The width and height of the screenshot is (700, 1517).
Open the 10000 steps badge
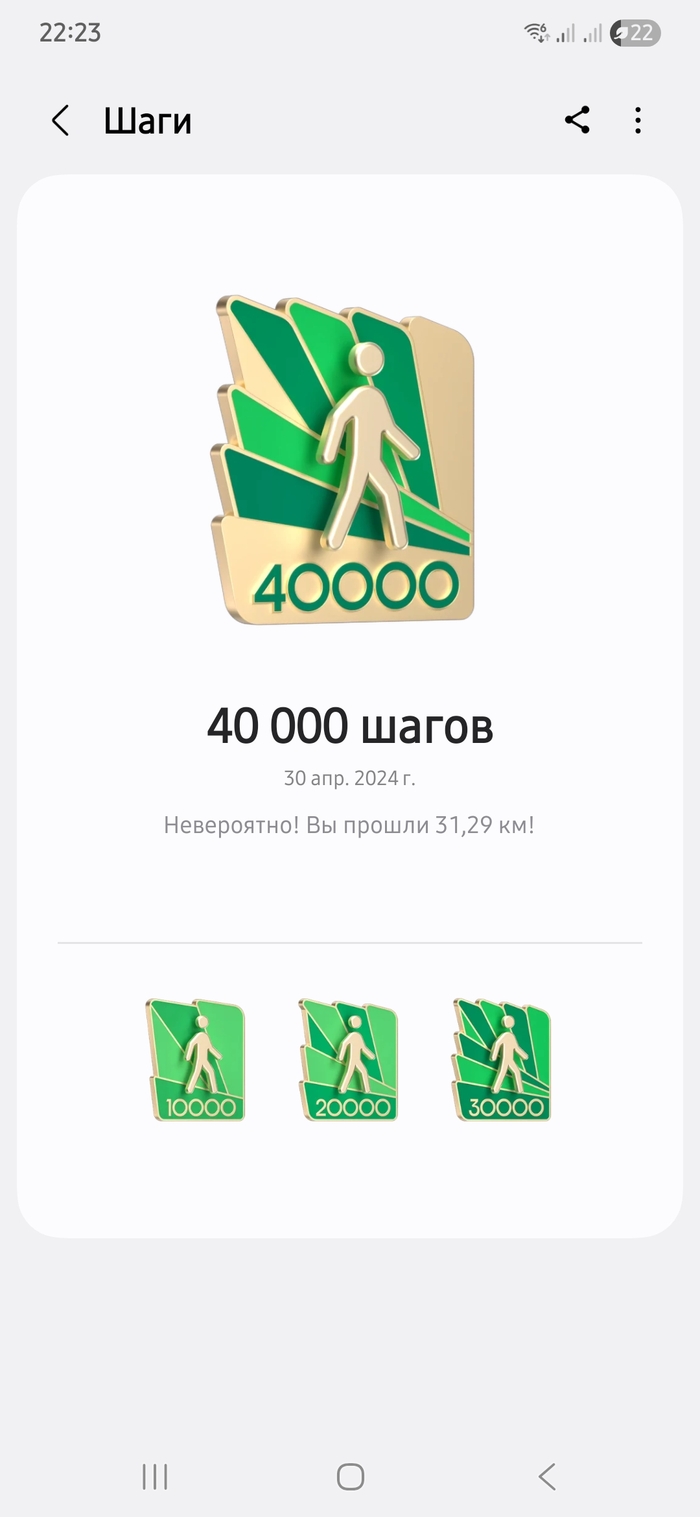[x=196, y=1059]
